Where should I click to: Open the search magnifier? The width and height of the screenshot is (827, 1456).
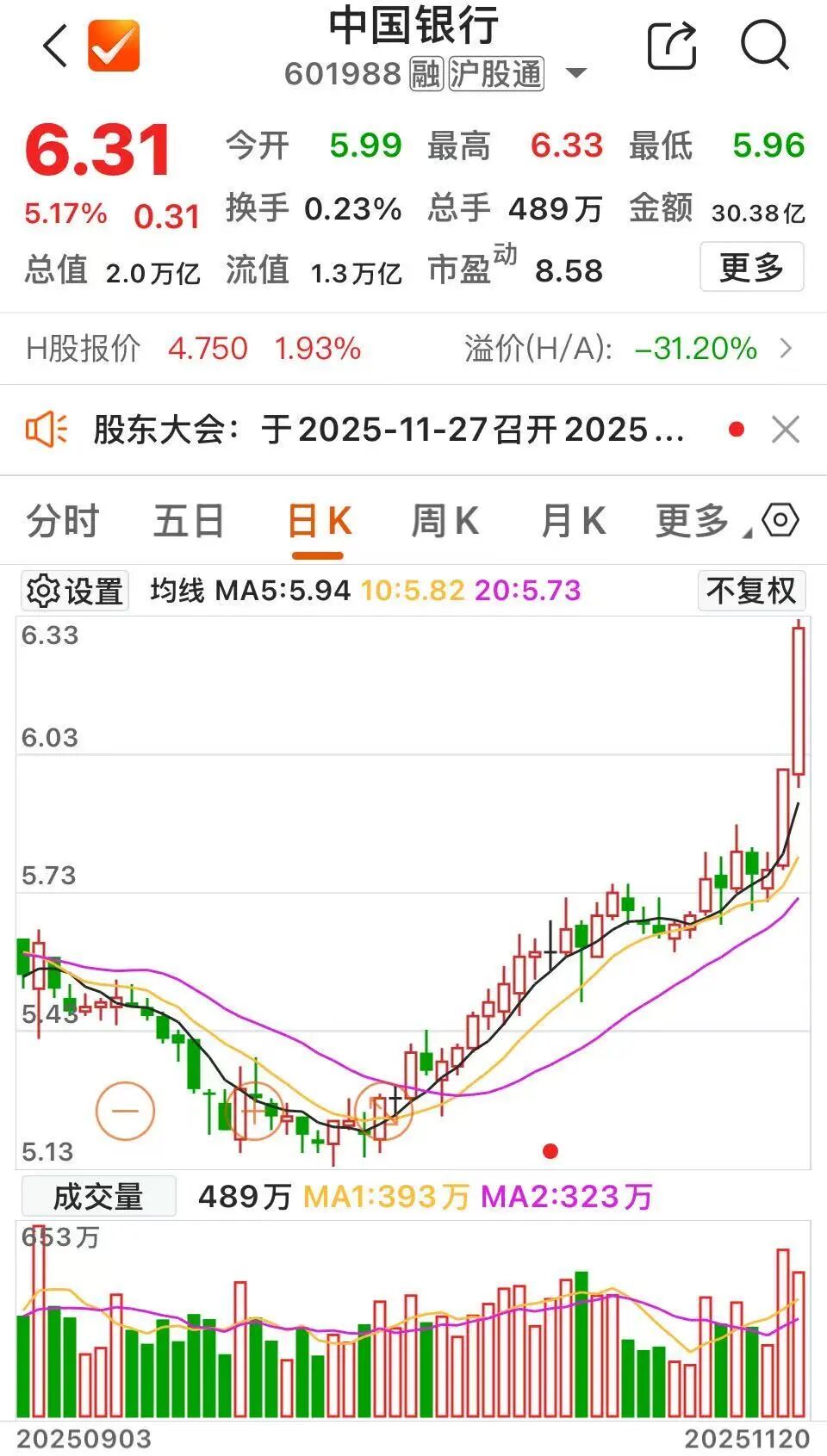[x=764, y=45]
